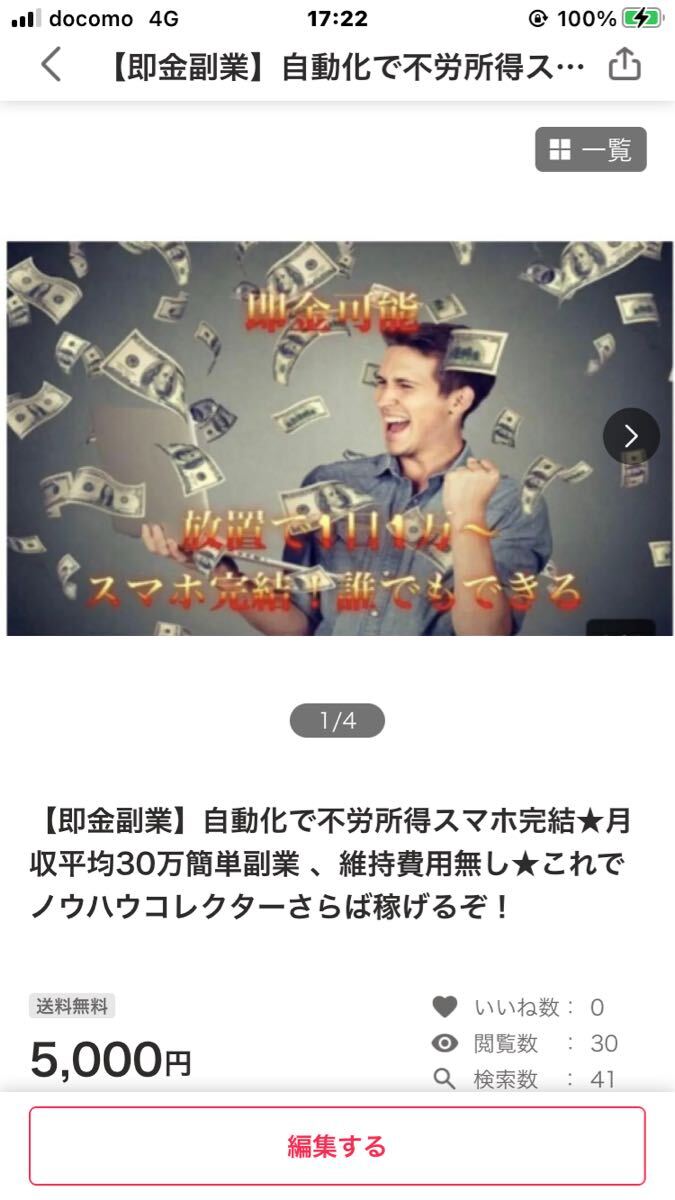675x1200 pixels.
Task: Go back using the top-left arrow
Action: point(51,66)
